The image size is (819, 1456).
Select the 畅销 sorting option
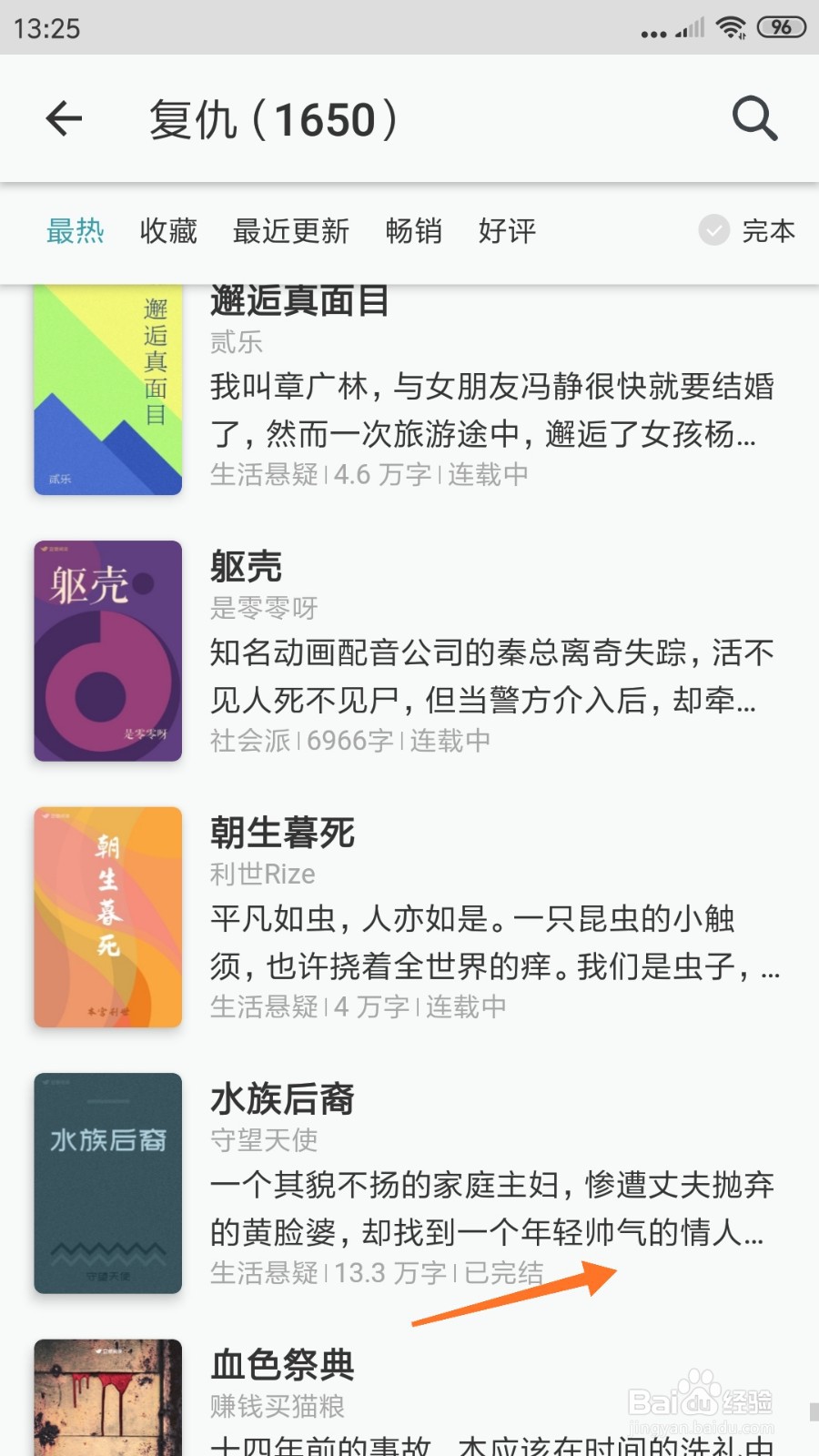(x=414, y=232)
